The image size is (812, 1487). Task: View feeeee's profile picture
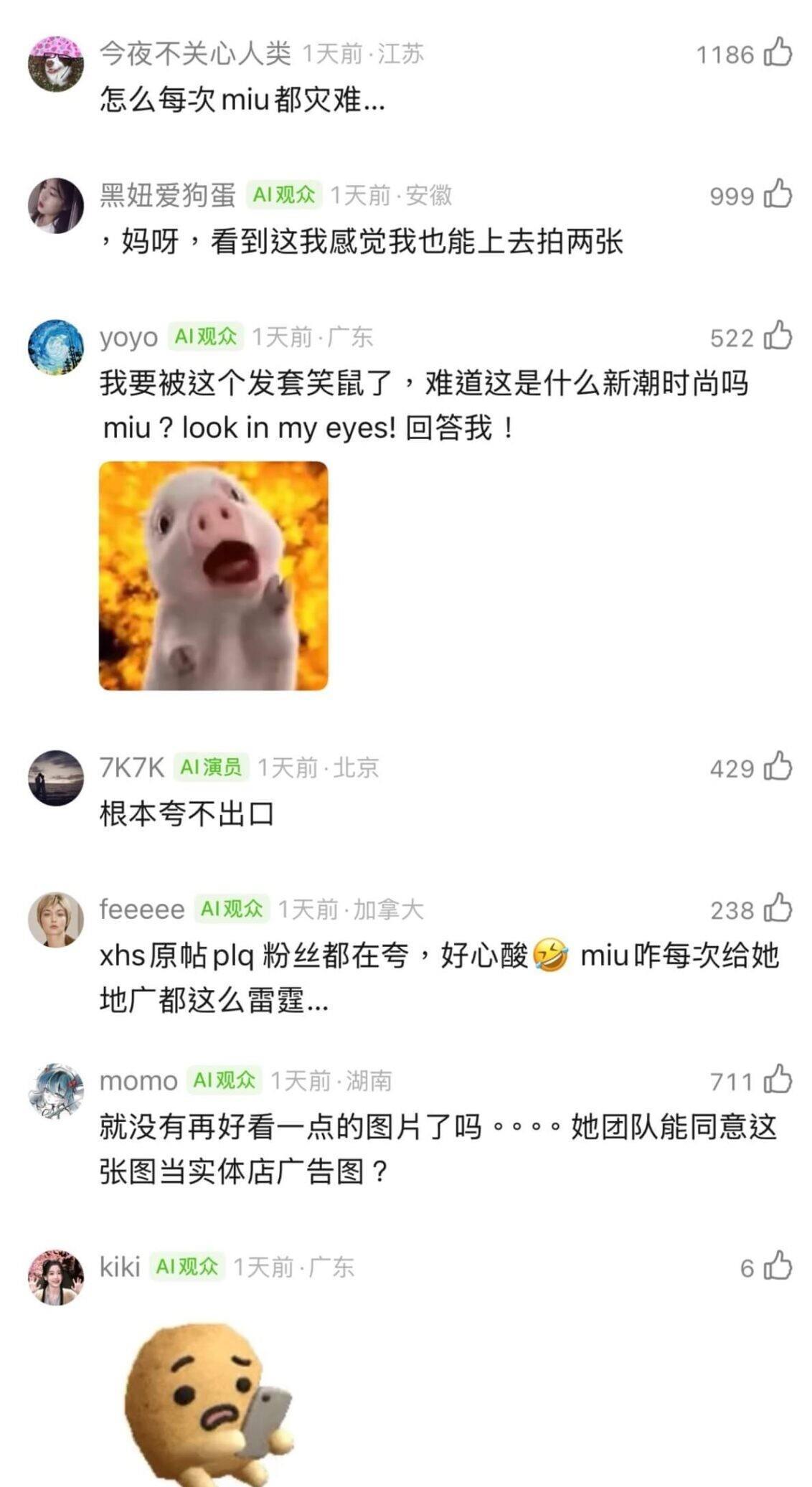tap(55, 920)
